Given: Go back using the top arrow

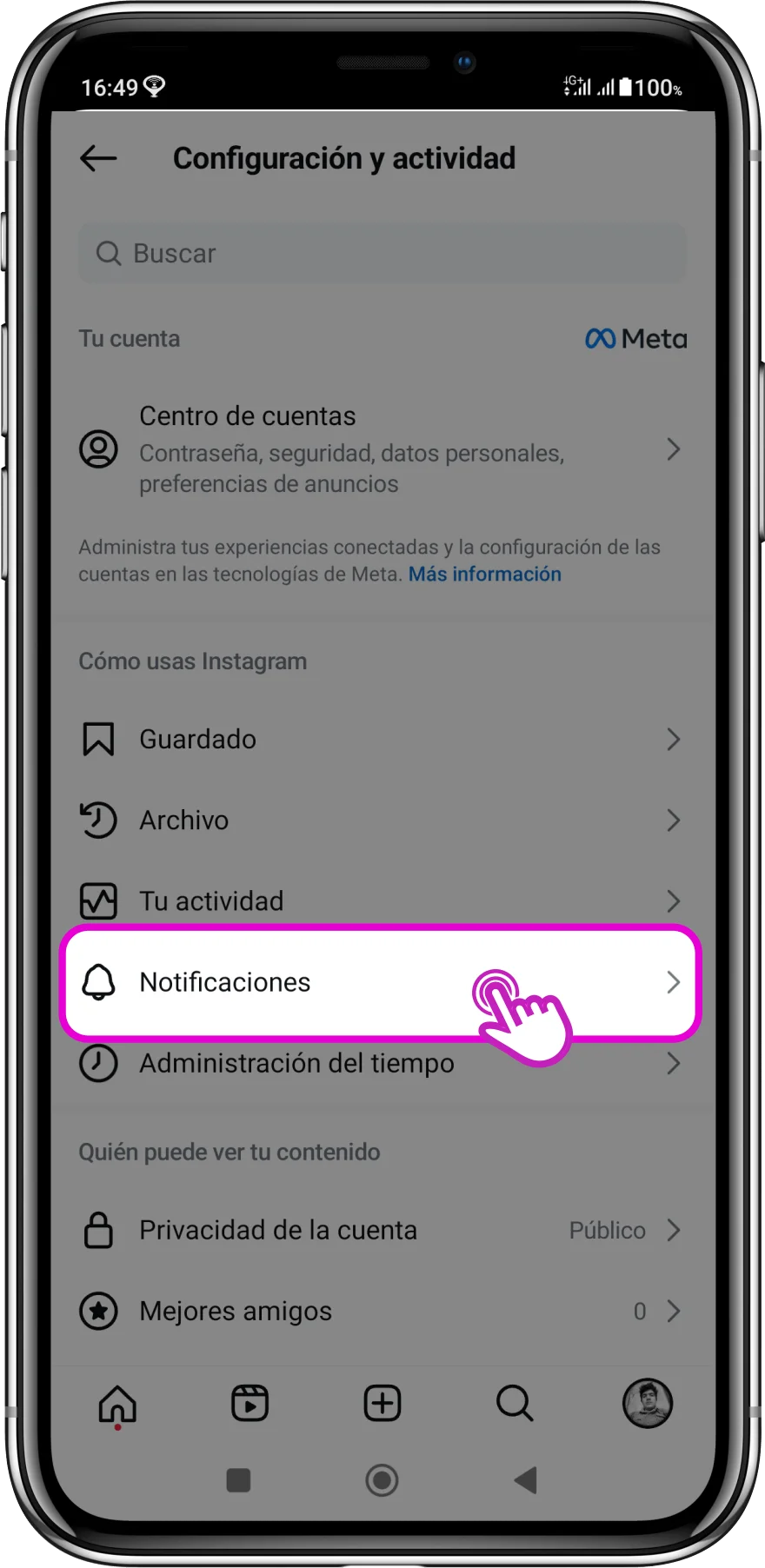Looking at the screenshot, I should (98, 158).
